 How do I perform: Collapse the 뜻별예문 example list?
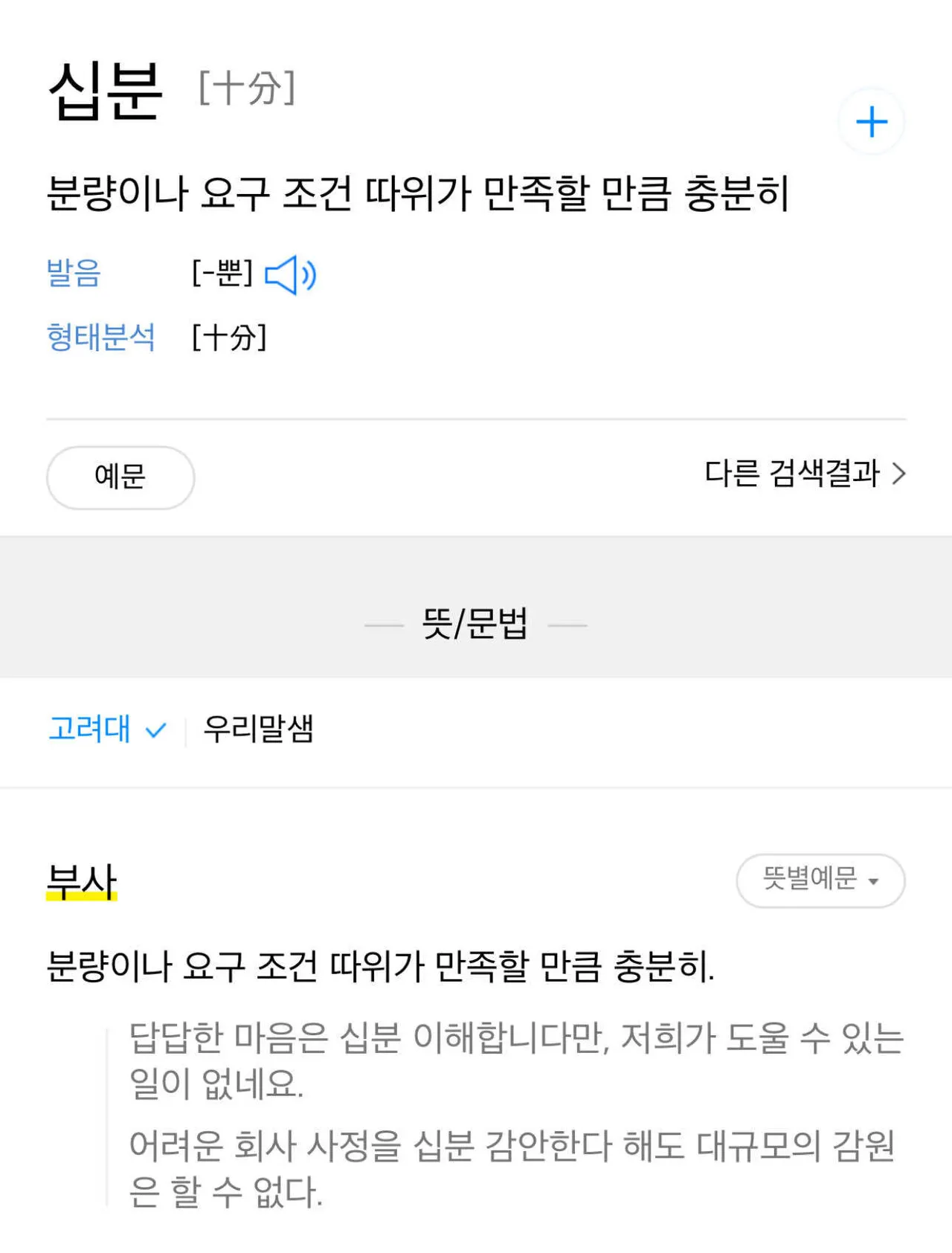click(x=820, y=880)
